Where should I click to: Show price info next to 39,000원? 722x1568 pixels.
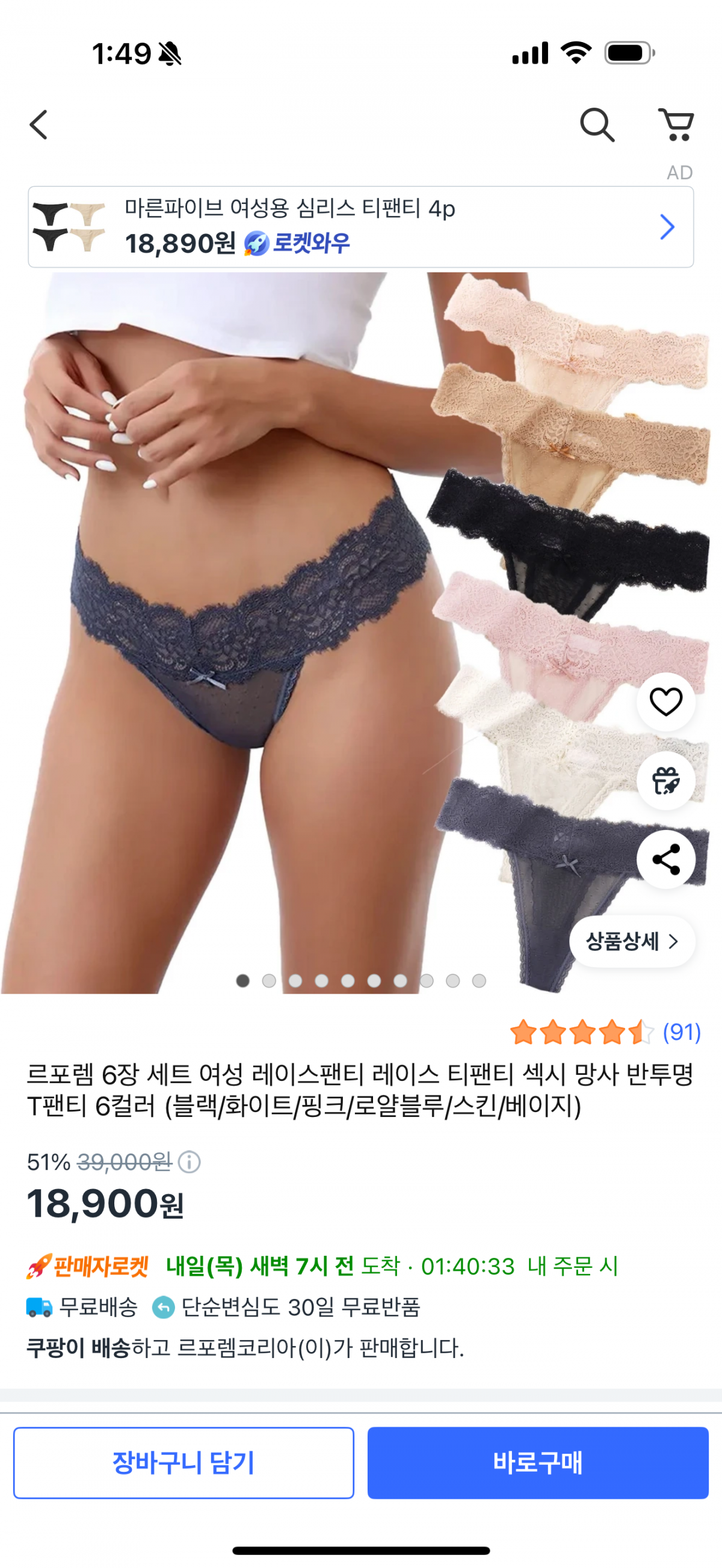click(x=190, y=1162)
